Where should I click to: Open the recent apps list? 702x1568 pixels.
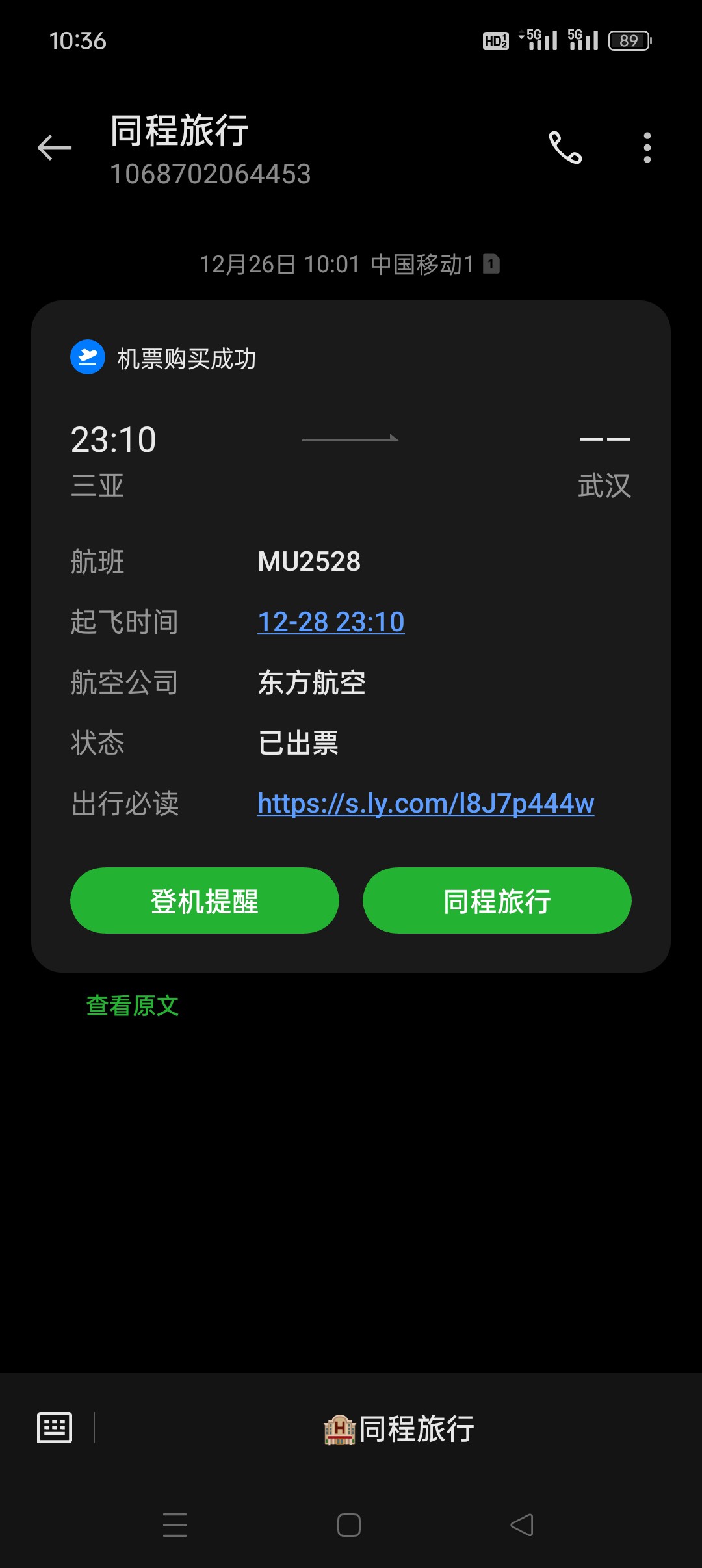coord(175,1525)
